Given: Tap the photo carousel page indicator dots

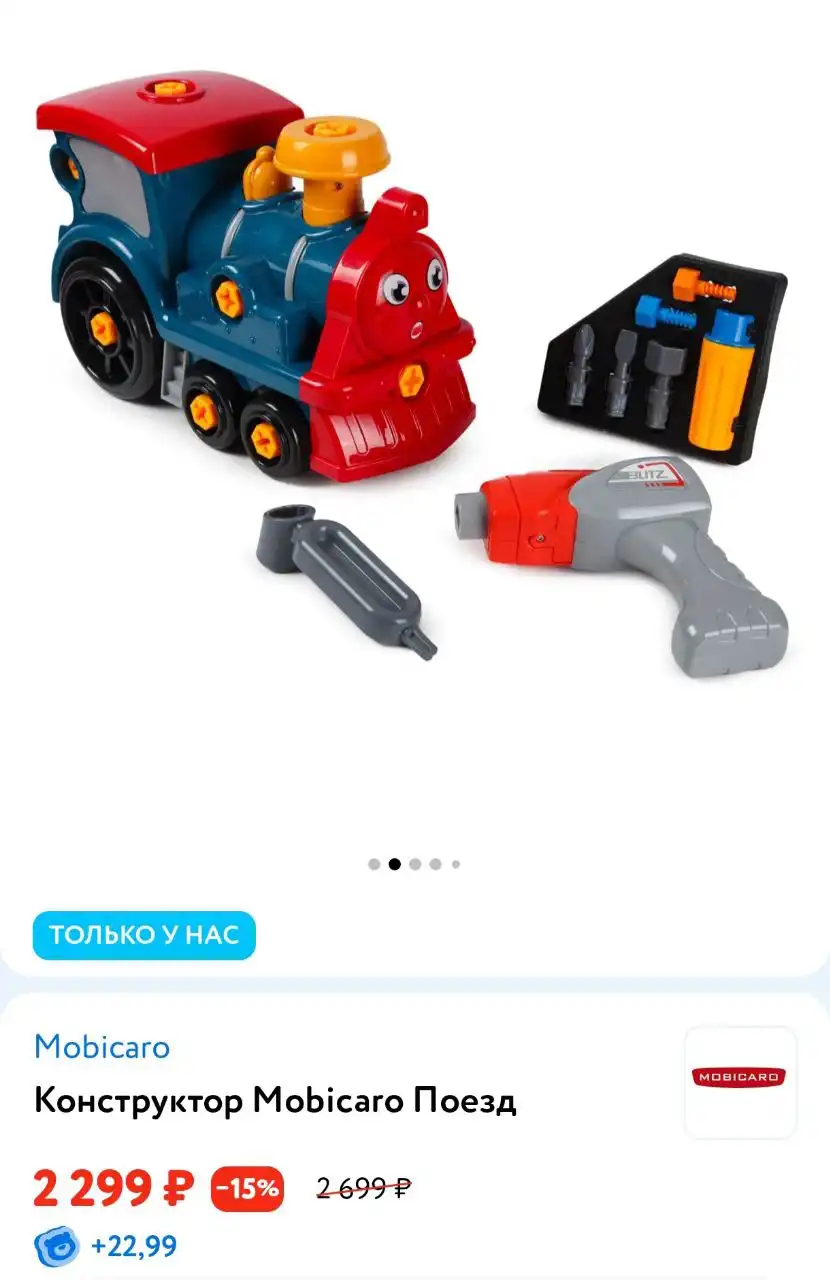Looking at the screenshot, I should coord(414,864).
